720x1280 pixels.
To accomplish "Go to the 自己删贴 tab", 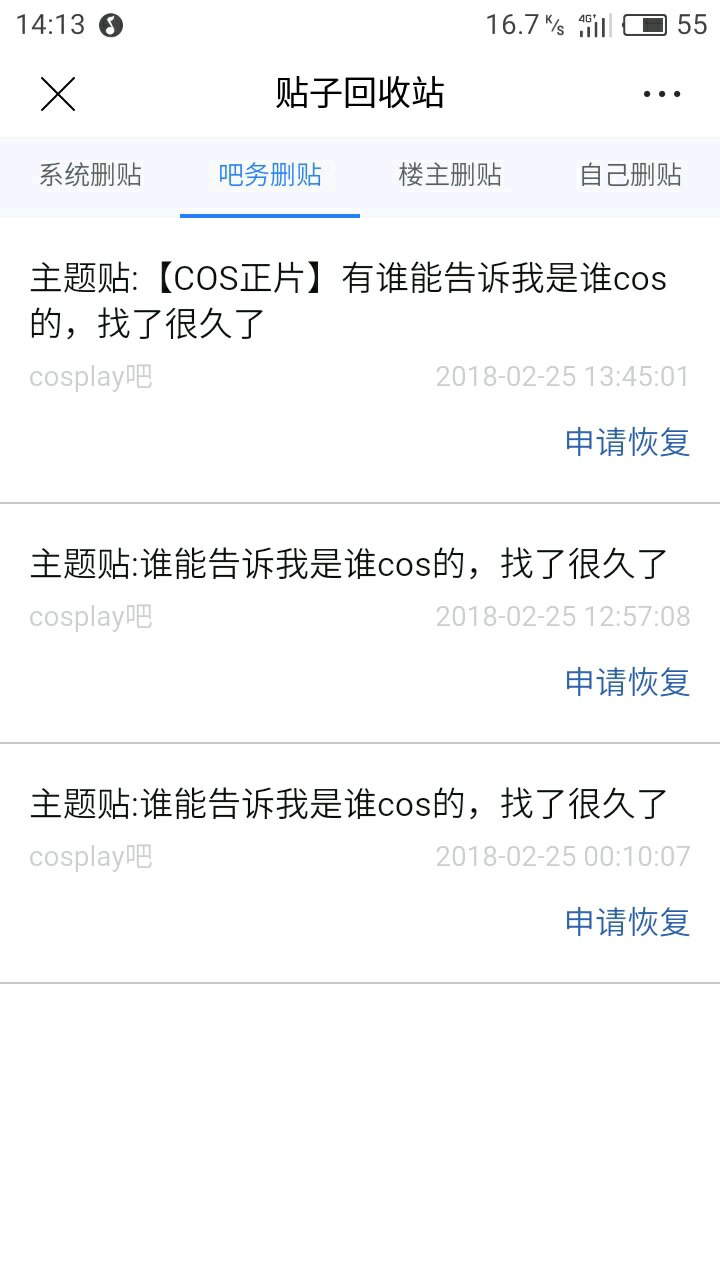I will point(630,176).
